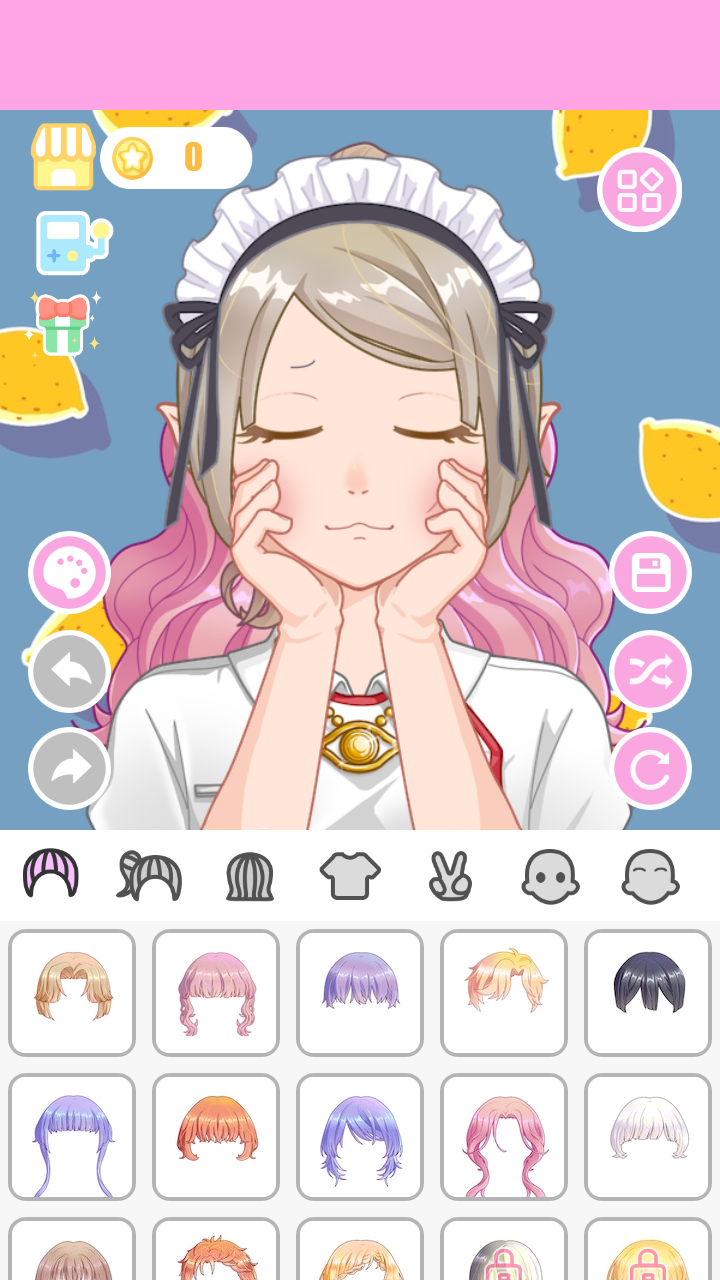
Task: Switch to the clothing shirt tab
Action: [350, 876]
